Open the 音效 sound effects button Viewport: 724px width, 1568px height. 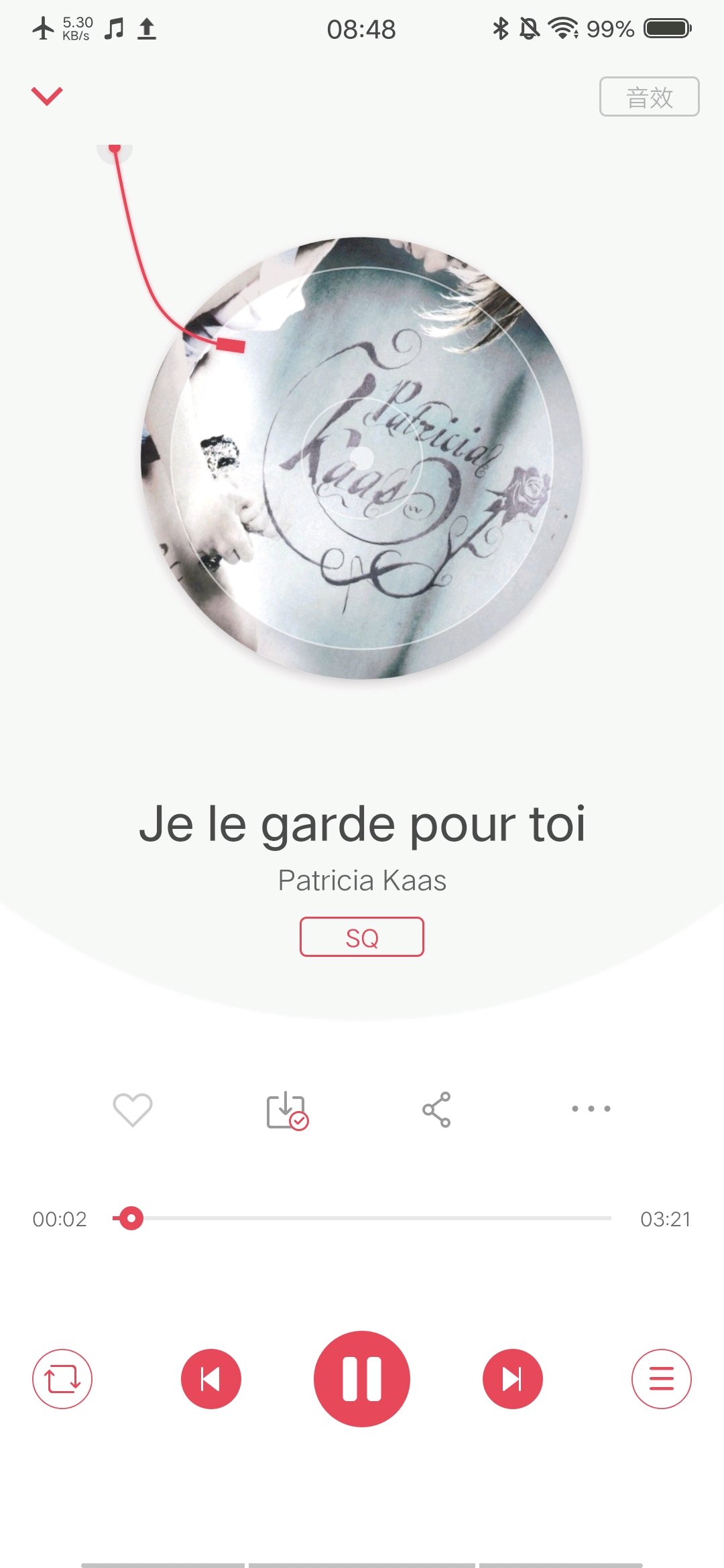pyautogui.click(x=649, y=97)
